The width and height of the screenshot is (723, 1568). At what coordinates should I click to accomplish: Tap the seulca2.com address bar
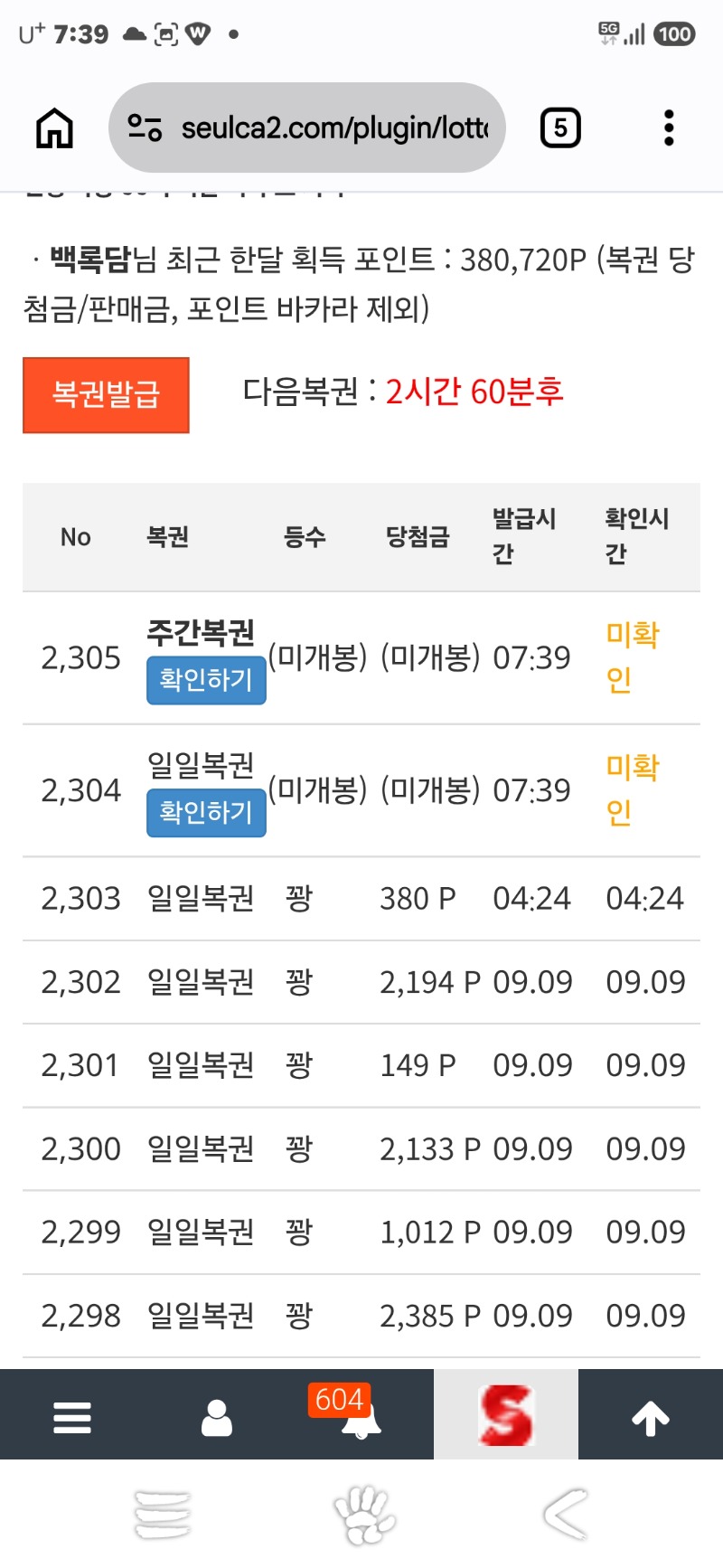click(x=306, y=128)
